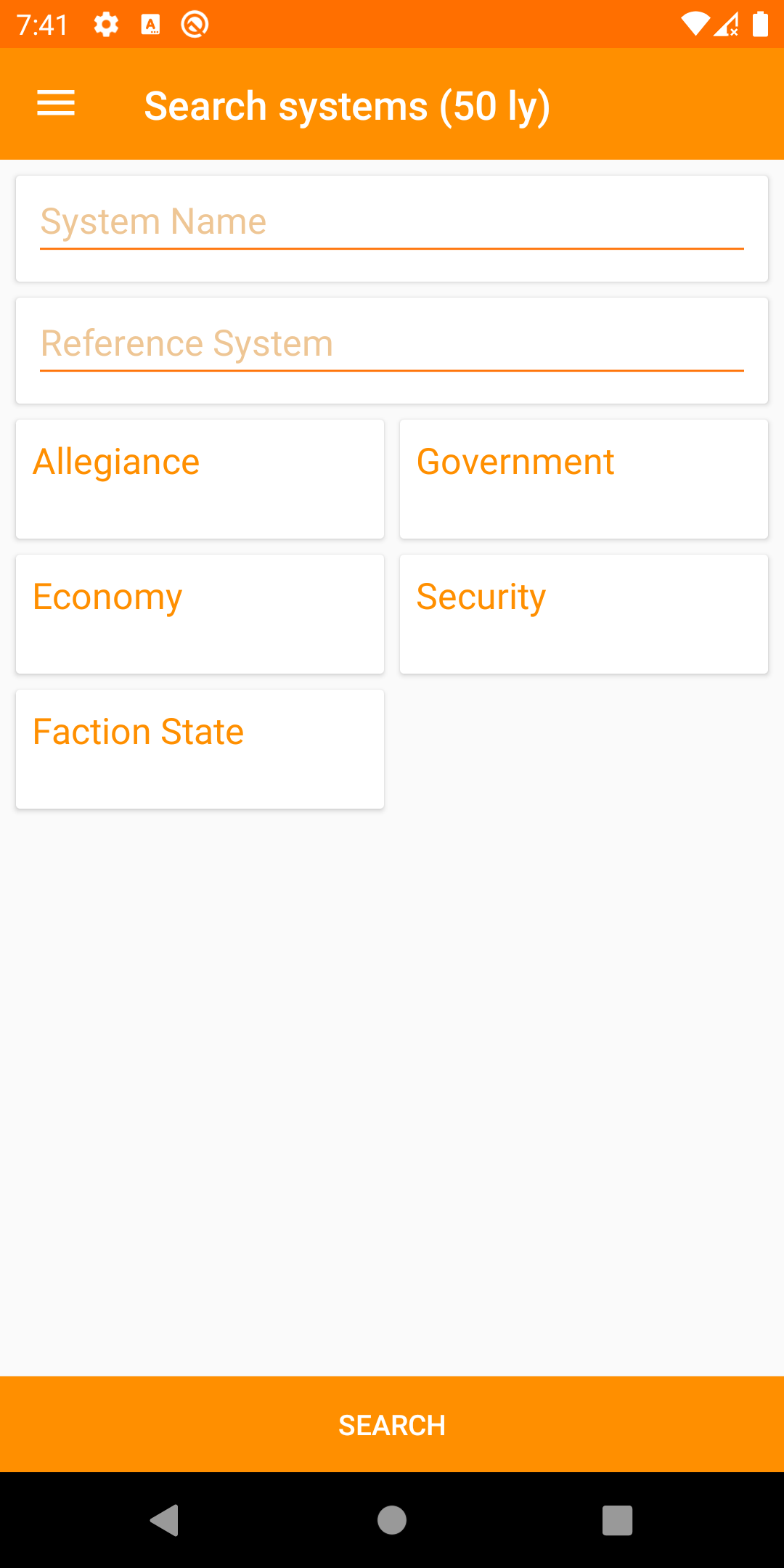Go back using system navigation
Viewport: 784px width, 1568px height.
coord(165,1520)
